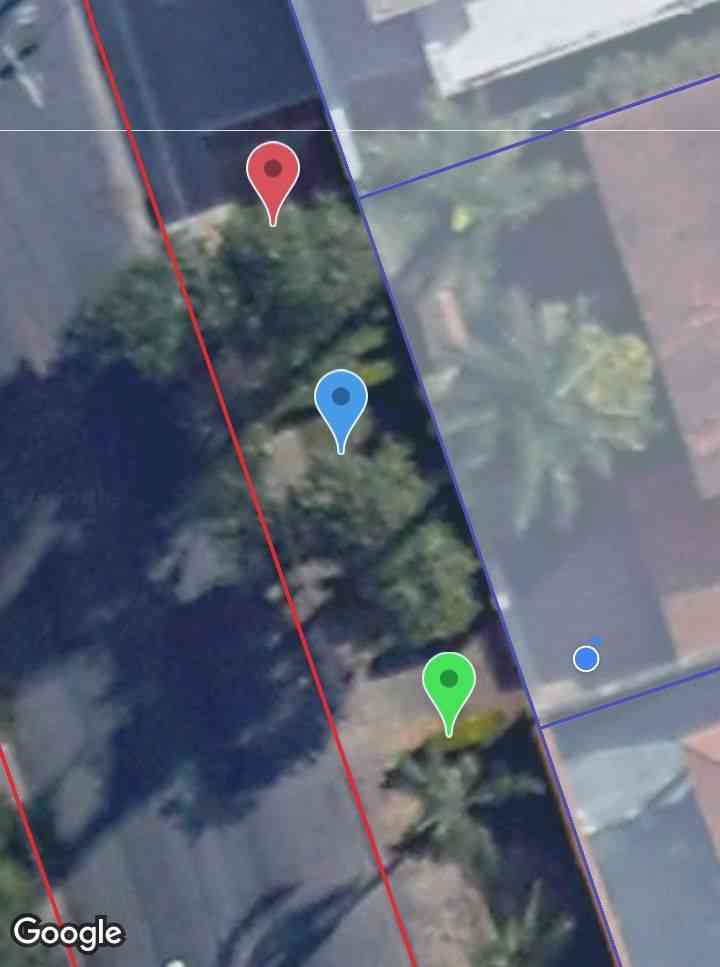Viewport: 720px width, 967px height.
Task: Tap the red map pin
Action: (273, 174)
